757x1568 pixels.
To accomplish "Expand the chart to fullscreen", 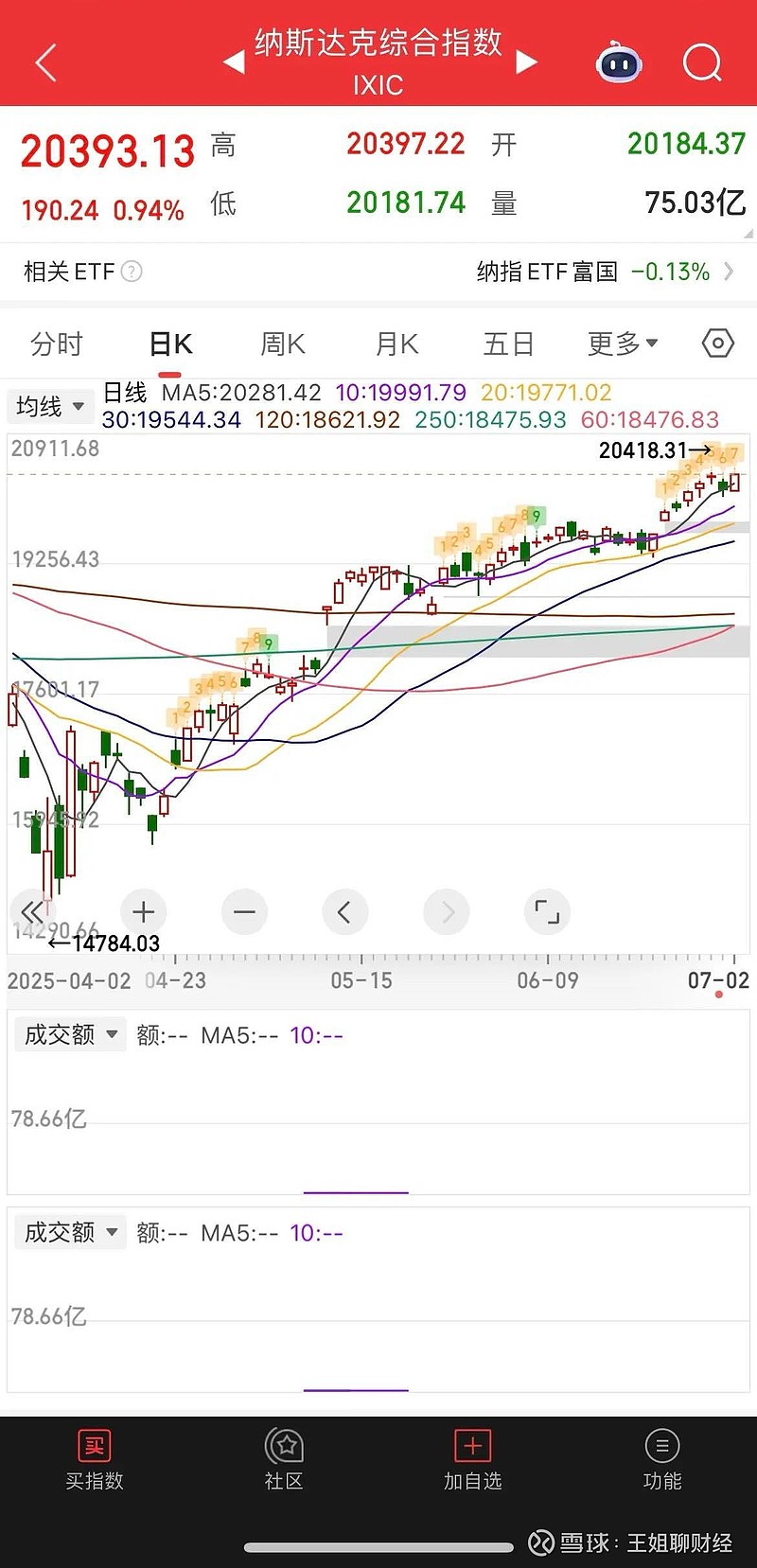I will coord(547,912).
